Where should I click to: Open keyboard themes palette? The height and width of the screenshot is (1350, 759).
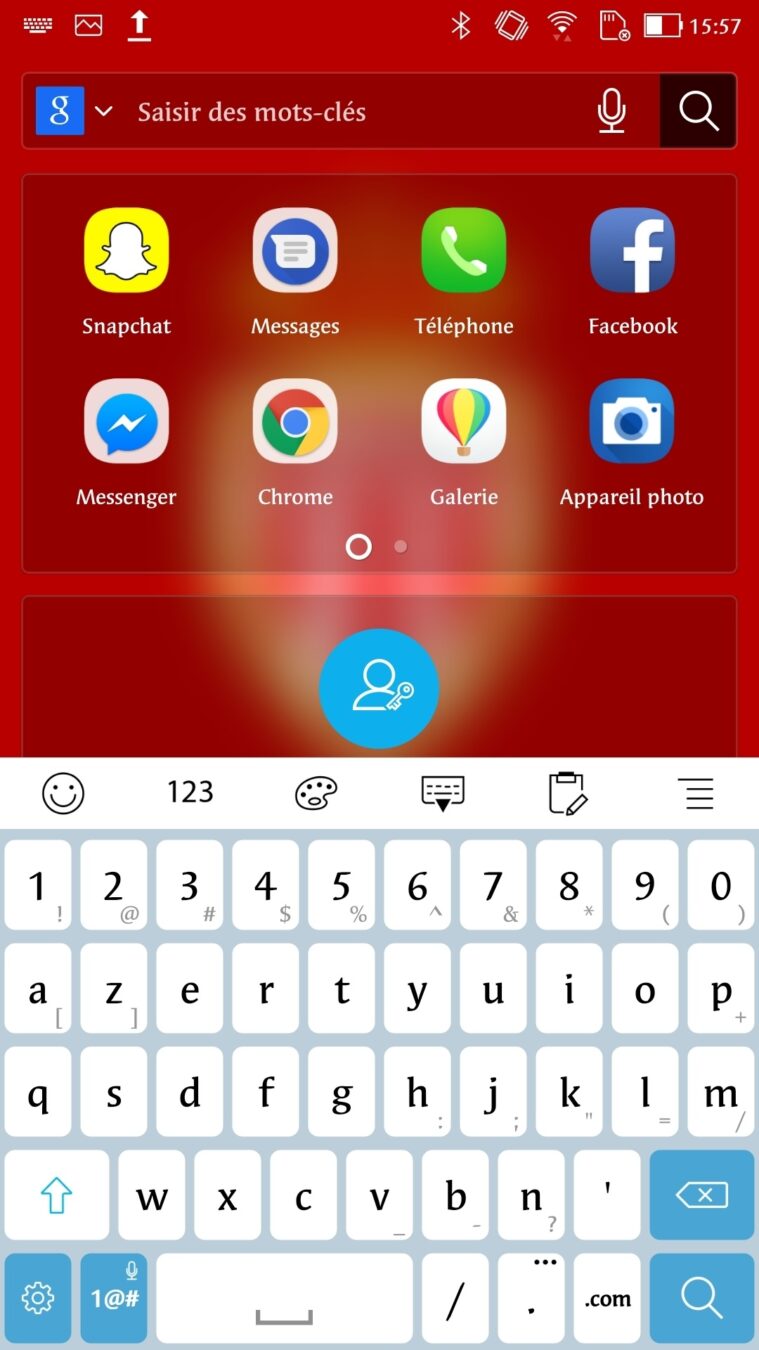tap(316, 793)
